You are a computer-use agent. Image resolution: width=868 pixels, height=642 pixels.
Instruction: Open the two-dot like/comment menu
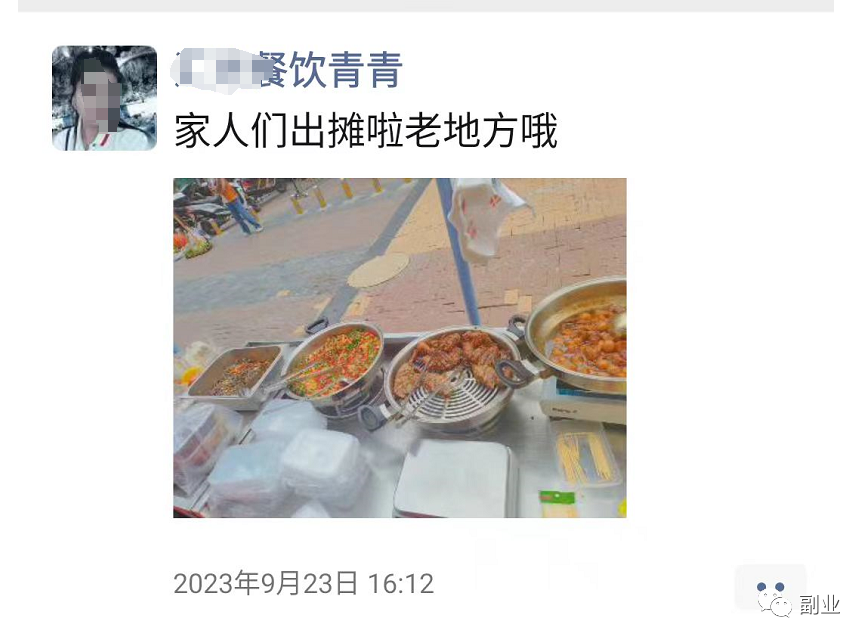tap(769, 587)
